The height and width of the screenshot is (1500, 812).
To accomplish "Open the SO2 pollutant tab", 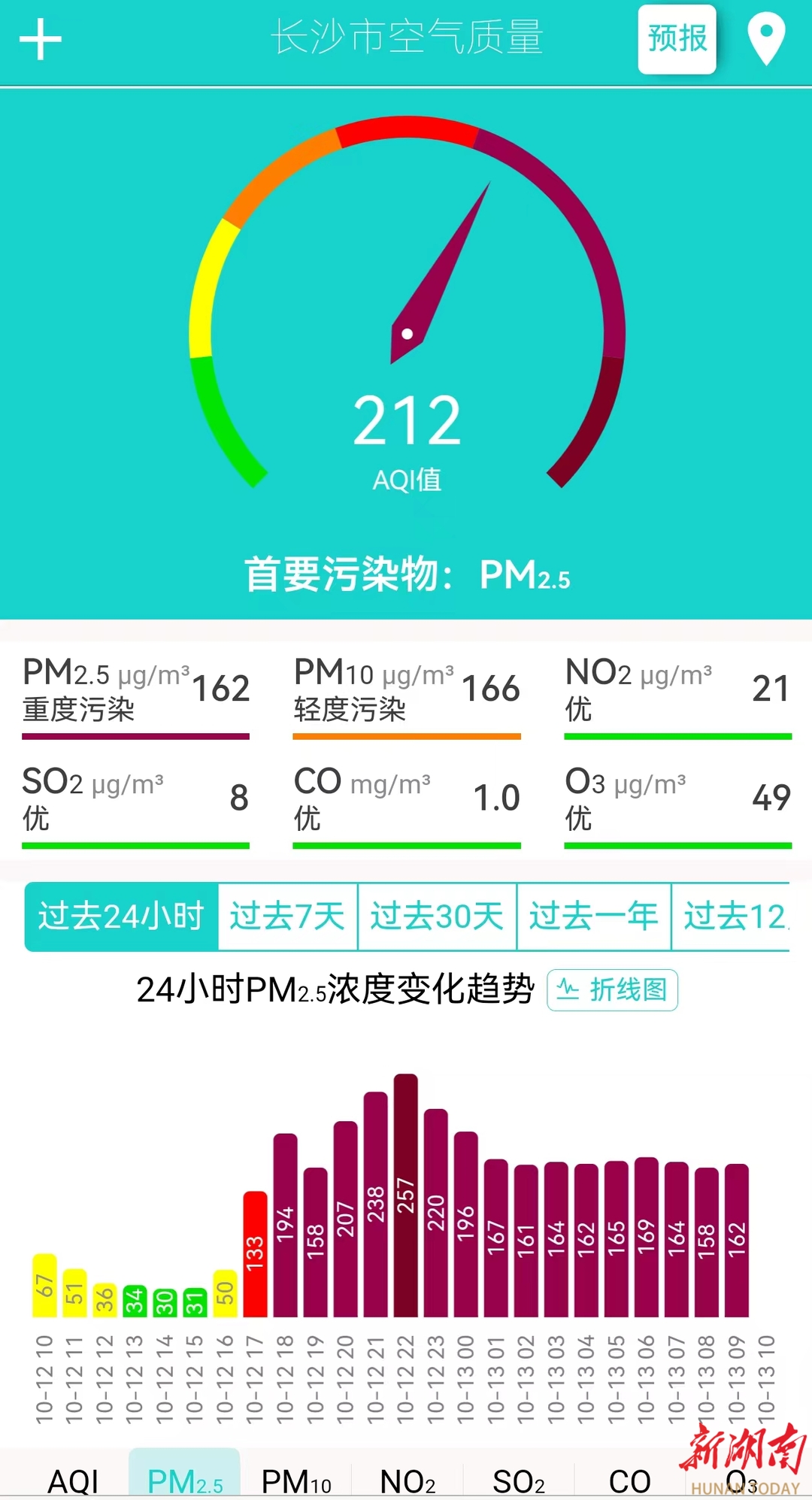I will click(x=519, y=1480).
